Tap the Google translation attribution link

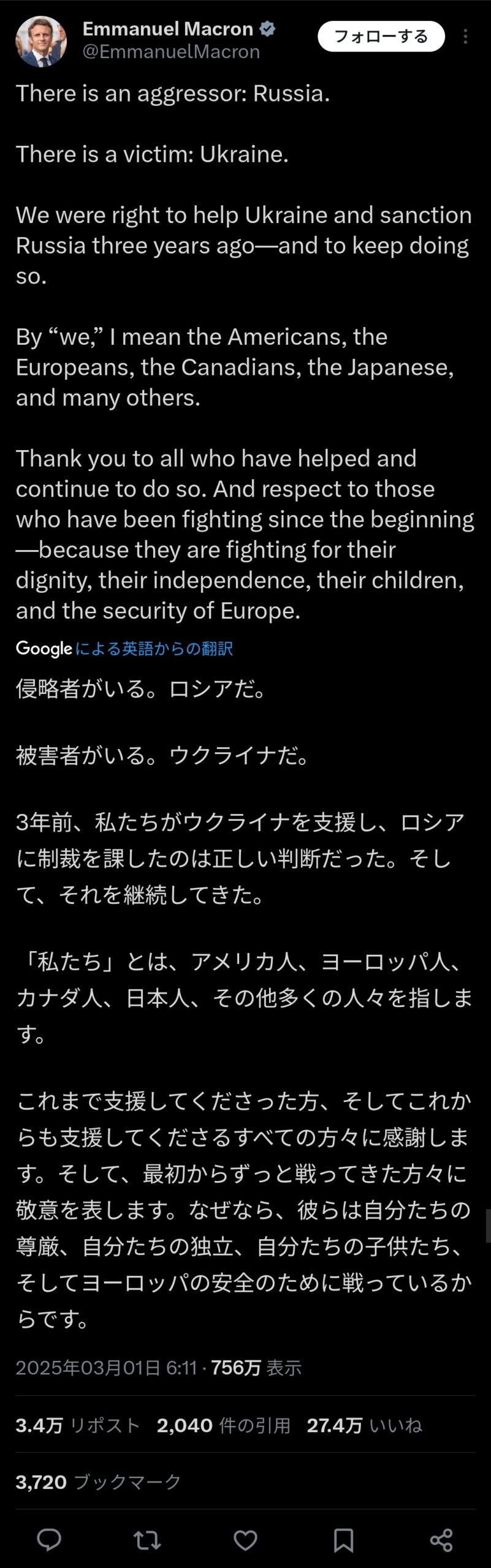point(124,648)
